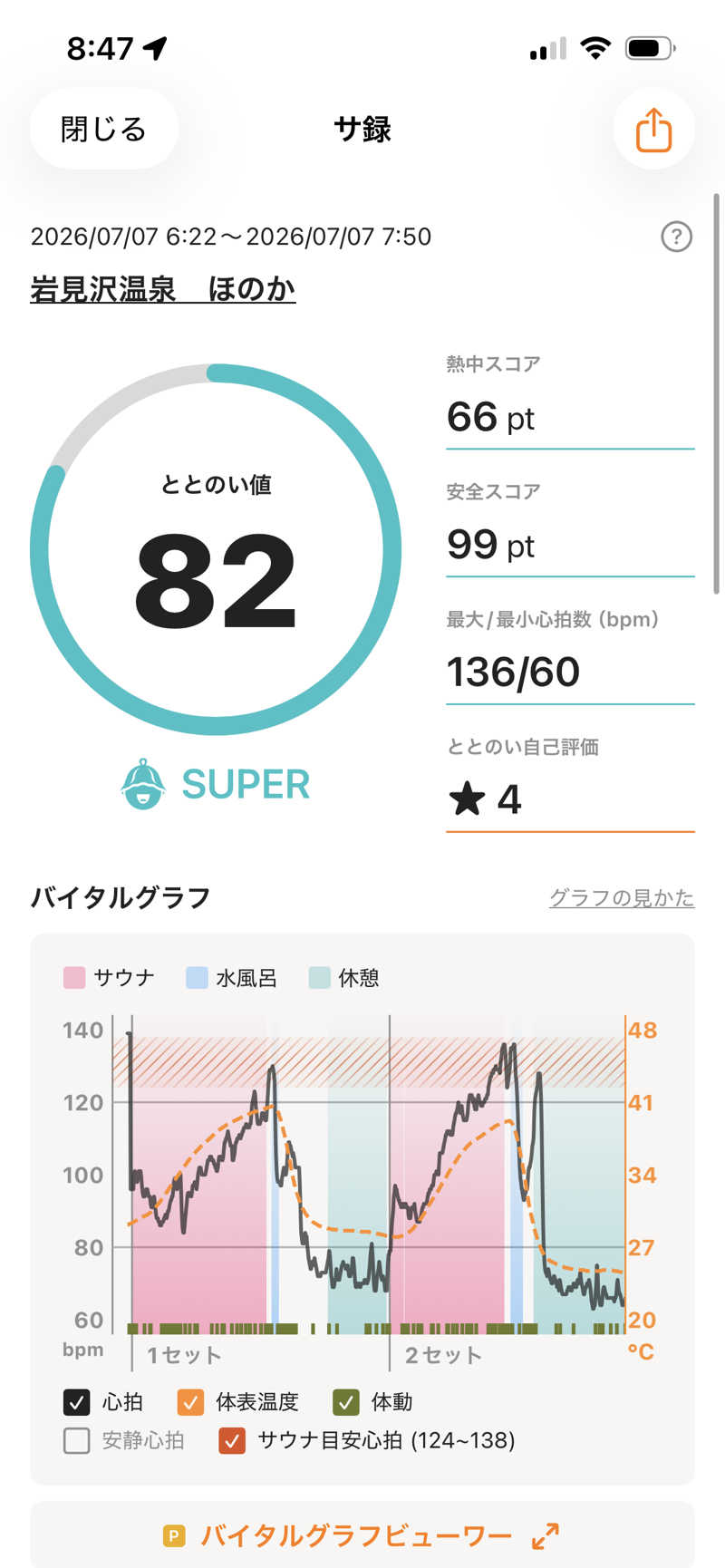Edit the ととのい自己評価 star rating
Screen dimensions: 725x1568
click(x=570, y=799)
